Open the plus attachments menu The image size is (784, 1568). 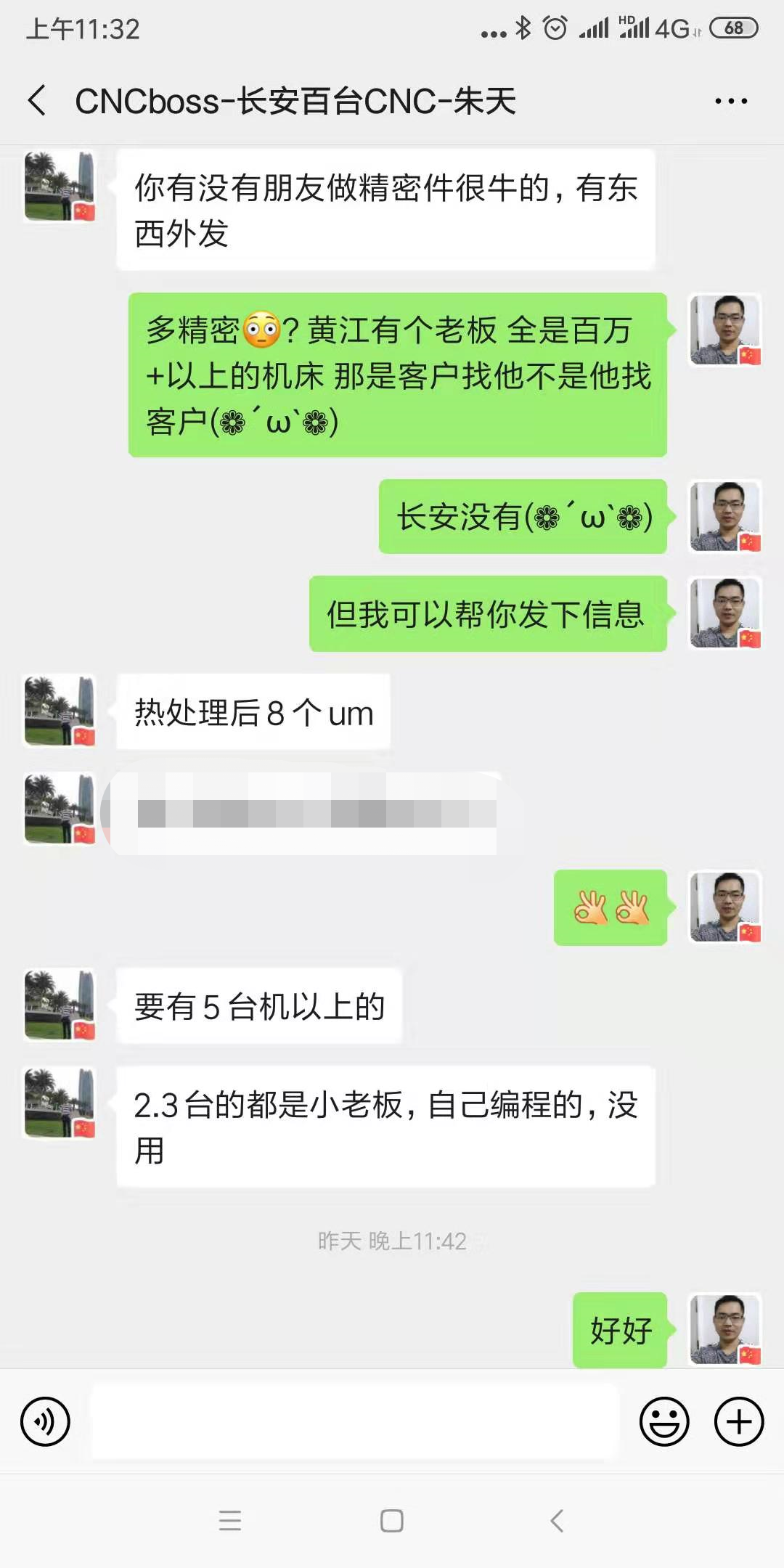739,1421
